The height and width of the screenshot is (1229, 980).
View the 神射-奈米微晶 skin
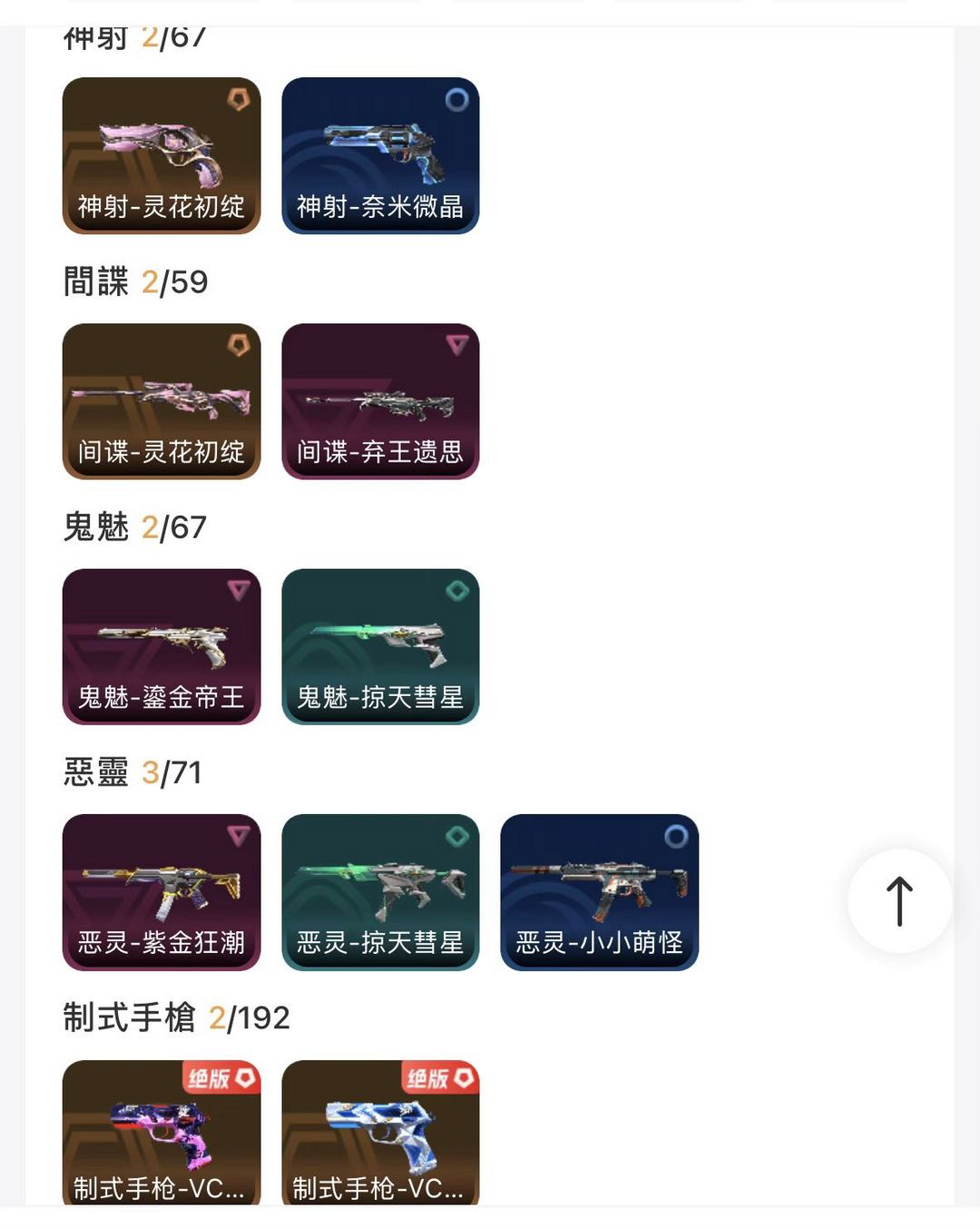click(x=380, y=155)
